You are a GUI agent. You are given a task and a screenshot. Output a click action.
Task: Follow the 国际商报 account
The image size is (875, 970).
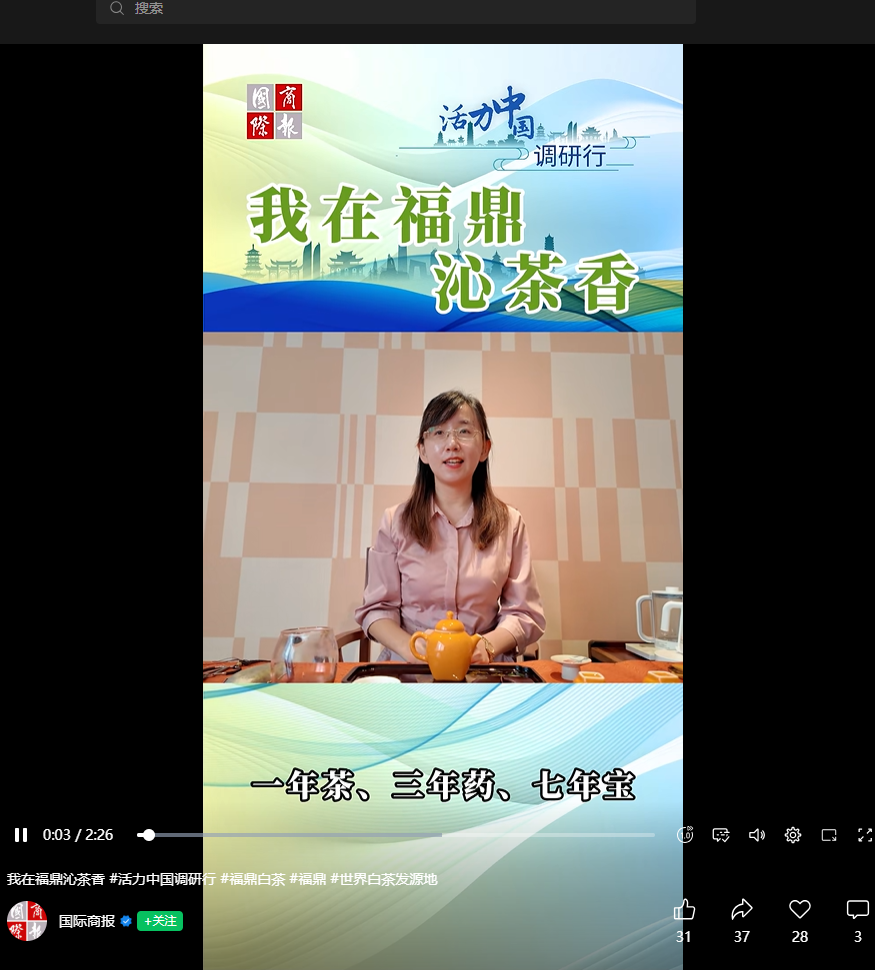click(159, 922)
